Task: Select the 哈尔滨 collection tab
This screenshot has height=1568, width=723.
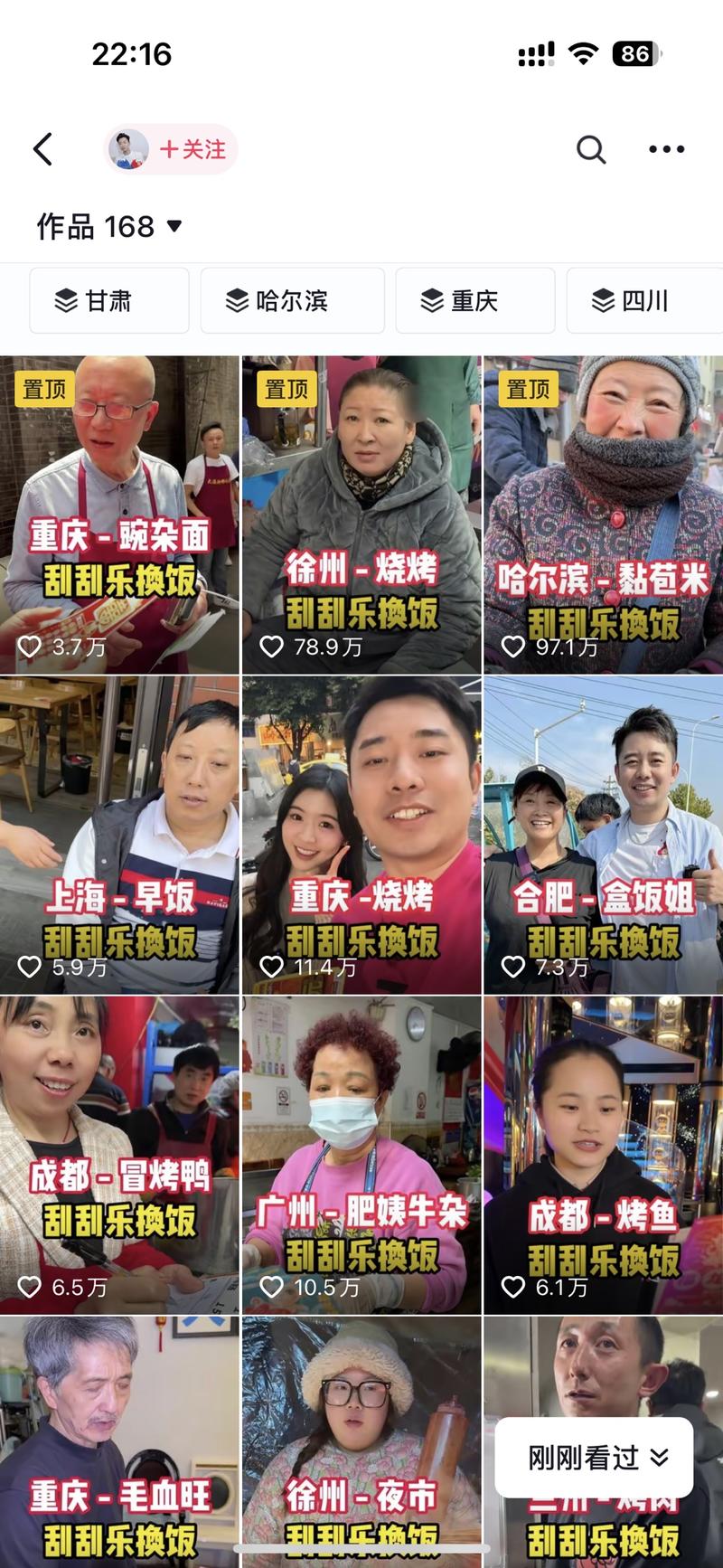Action: (x=291, y=301)
